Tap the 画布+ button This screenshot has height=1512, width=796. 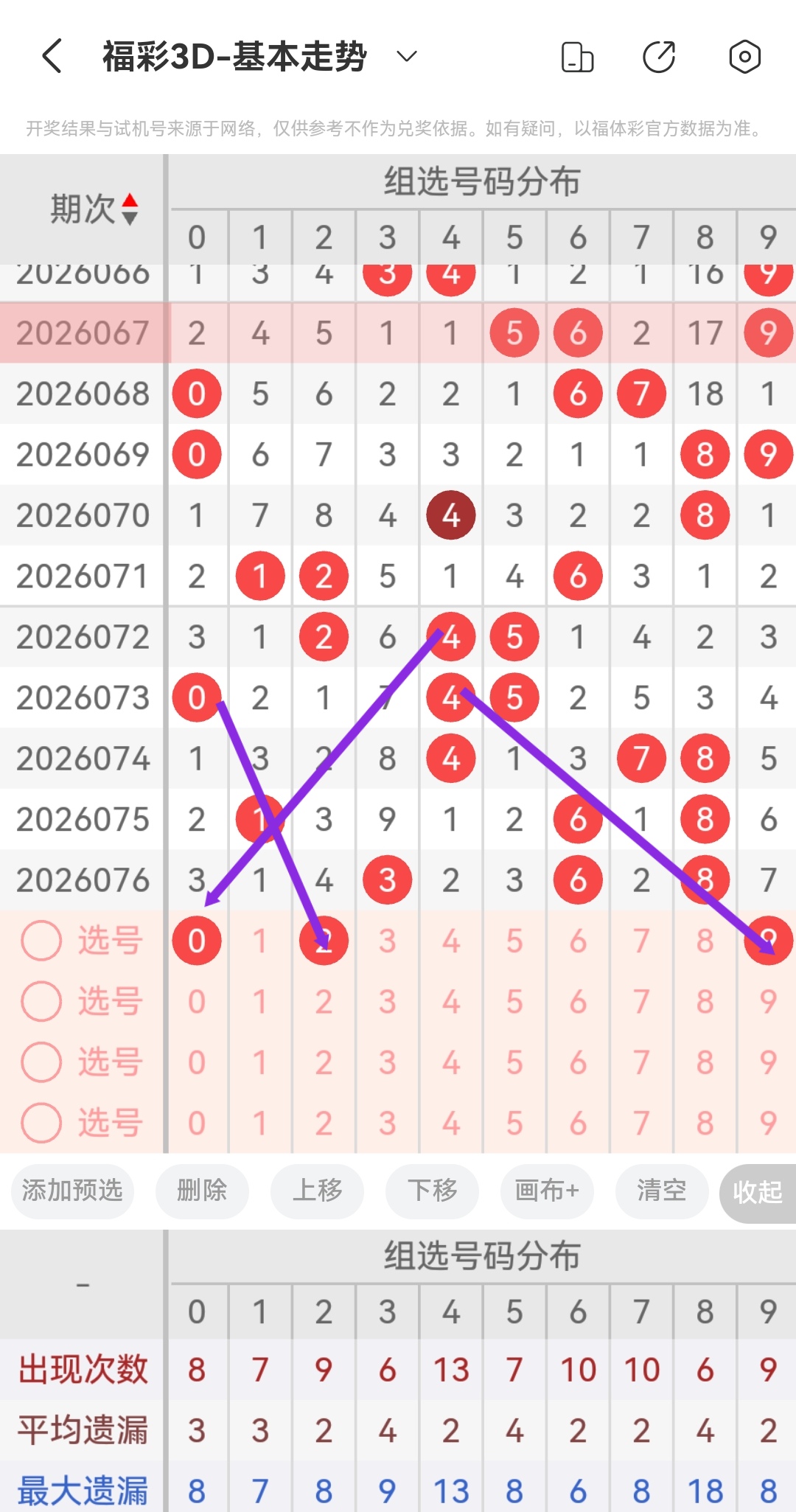pyautogui.click(x=547, y=1190)
